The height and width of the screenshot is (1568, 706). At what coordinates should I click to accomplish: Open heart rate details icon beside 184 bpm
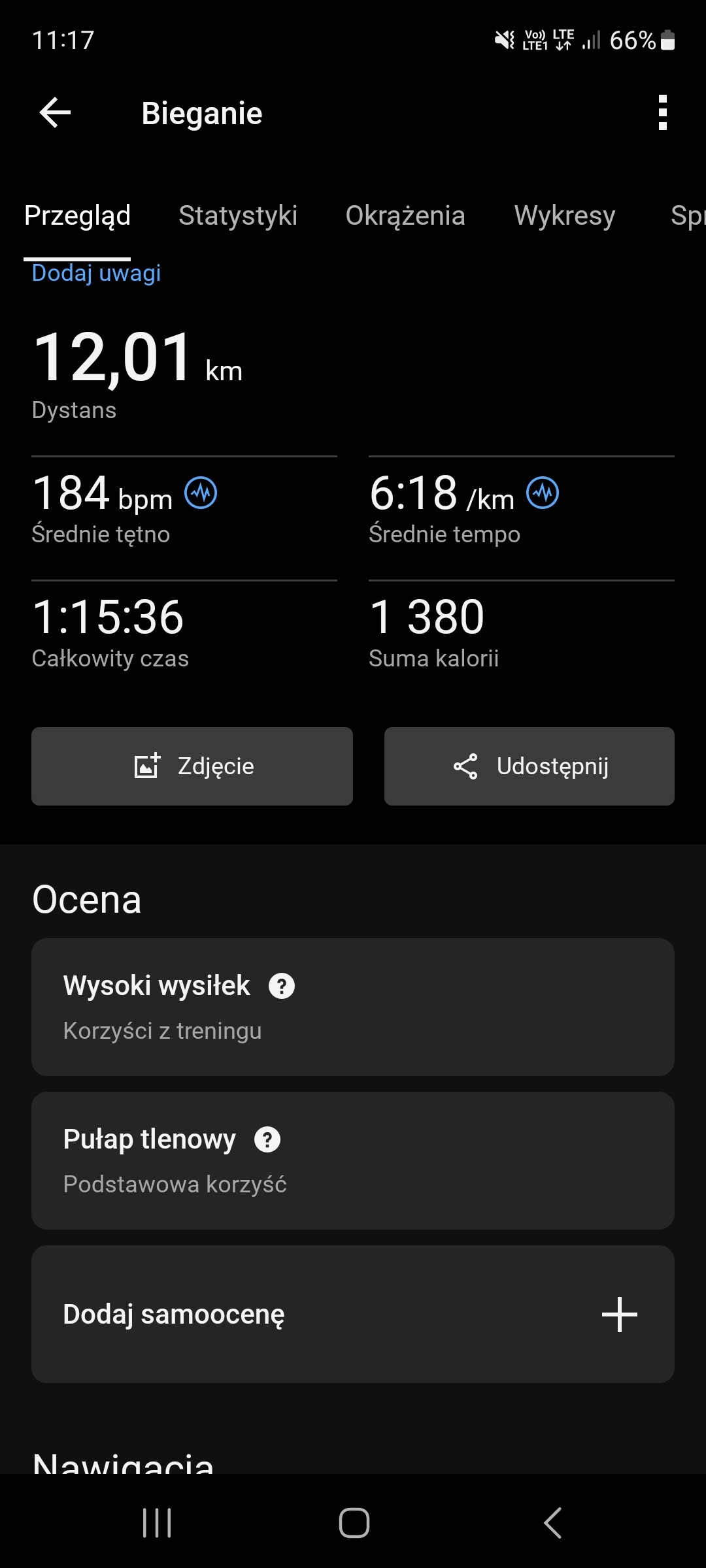pos(201,493)
